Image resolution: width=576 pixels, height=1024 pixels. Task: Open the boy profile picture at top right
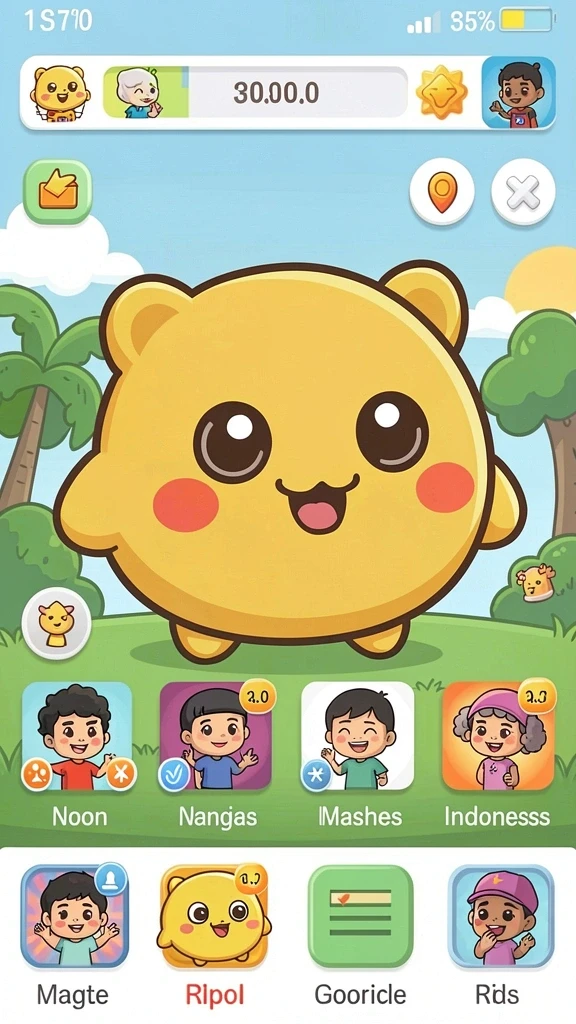[x=519, y=92]
